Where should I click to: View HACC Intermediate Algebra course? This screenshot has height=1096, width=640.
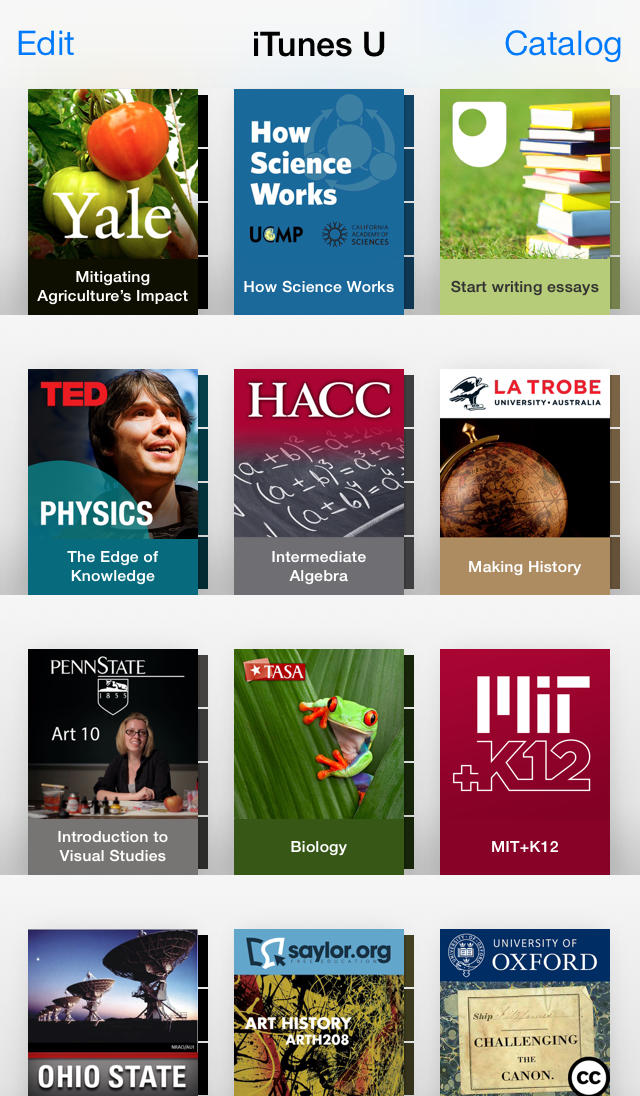coord(319,481)
